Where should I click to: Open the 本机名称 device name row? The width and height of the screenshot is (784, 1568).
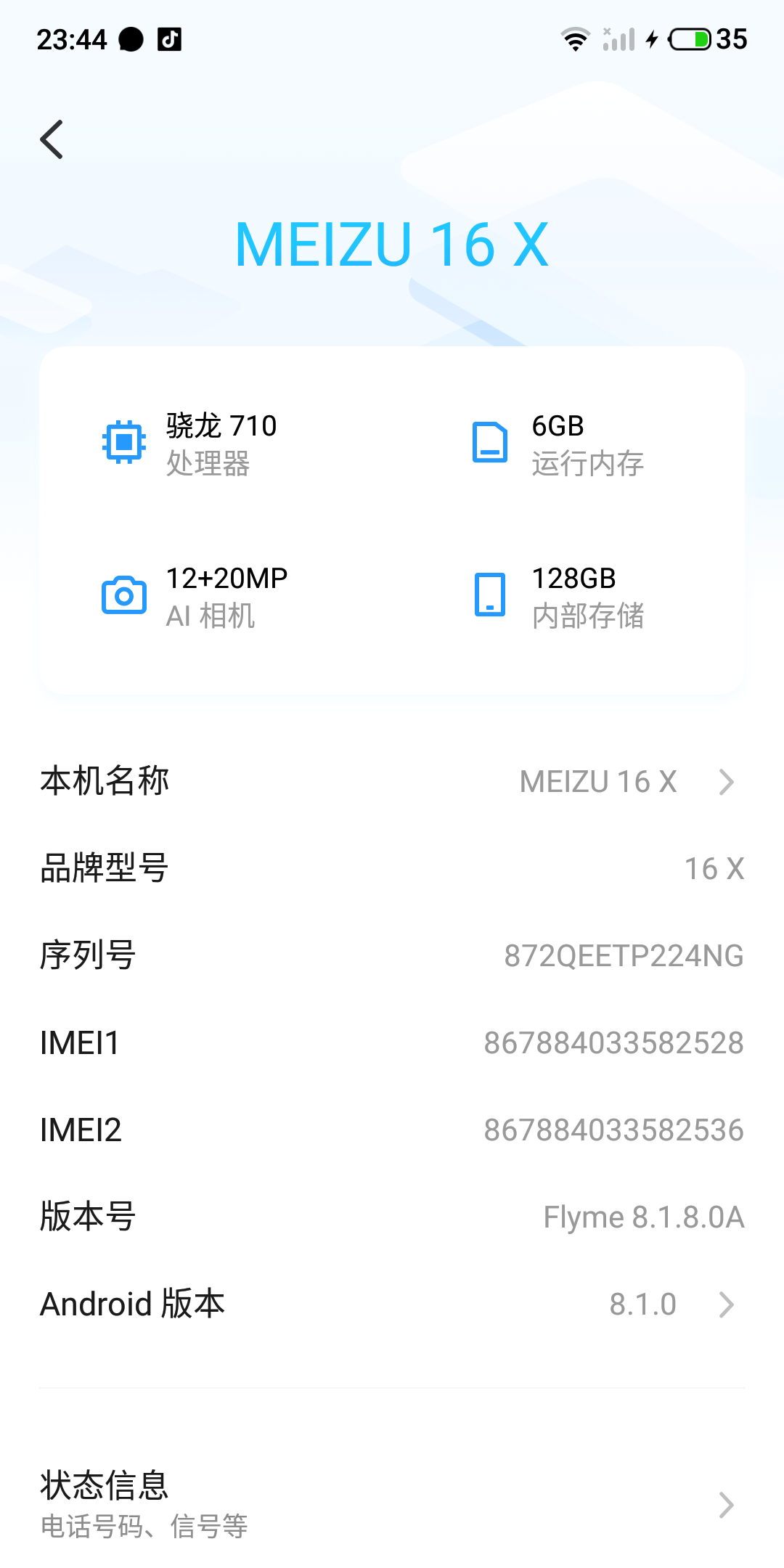pyautogui.click(x=392, y=782)
